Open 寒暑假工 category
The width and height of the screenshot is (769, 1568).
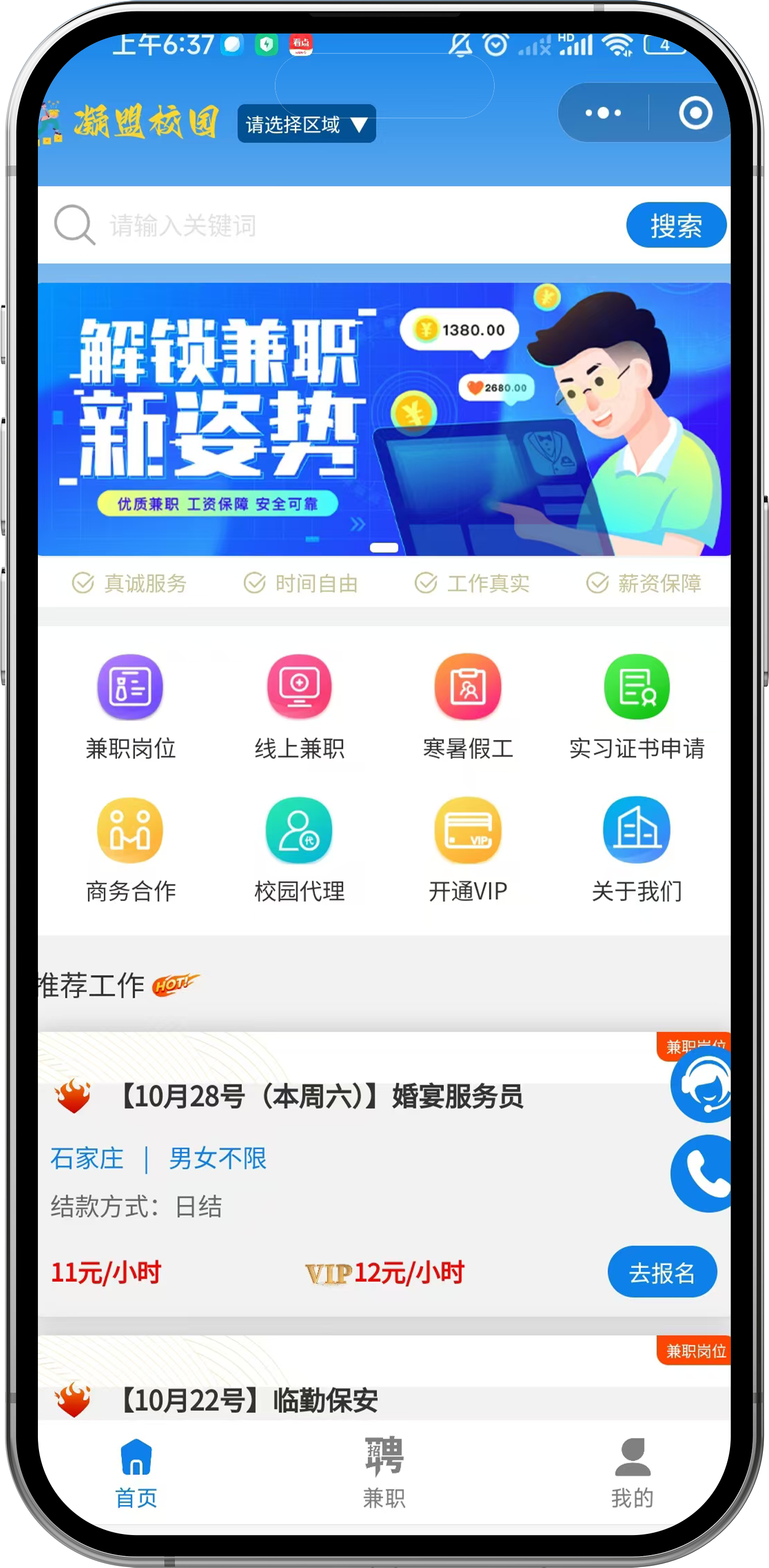(x=468, y=706)
